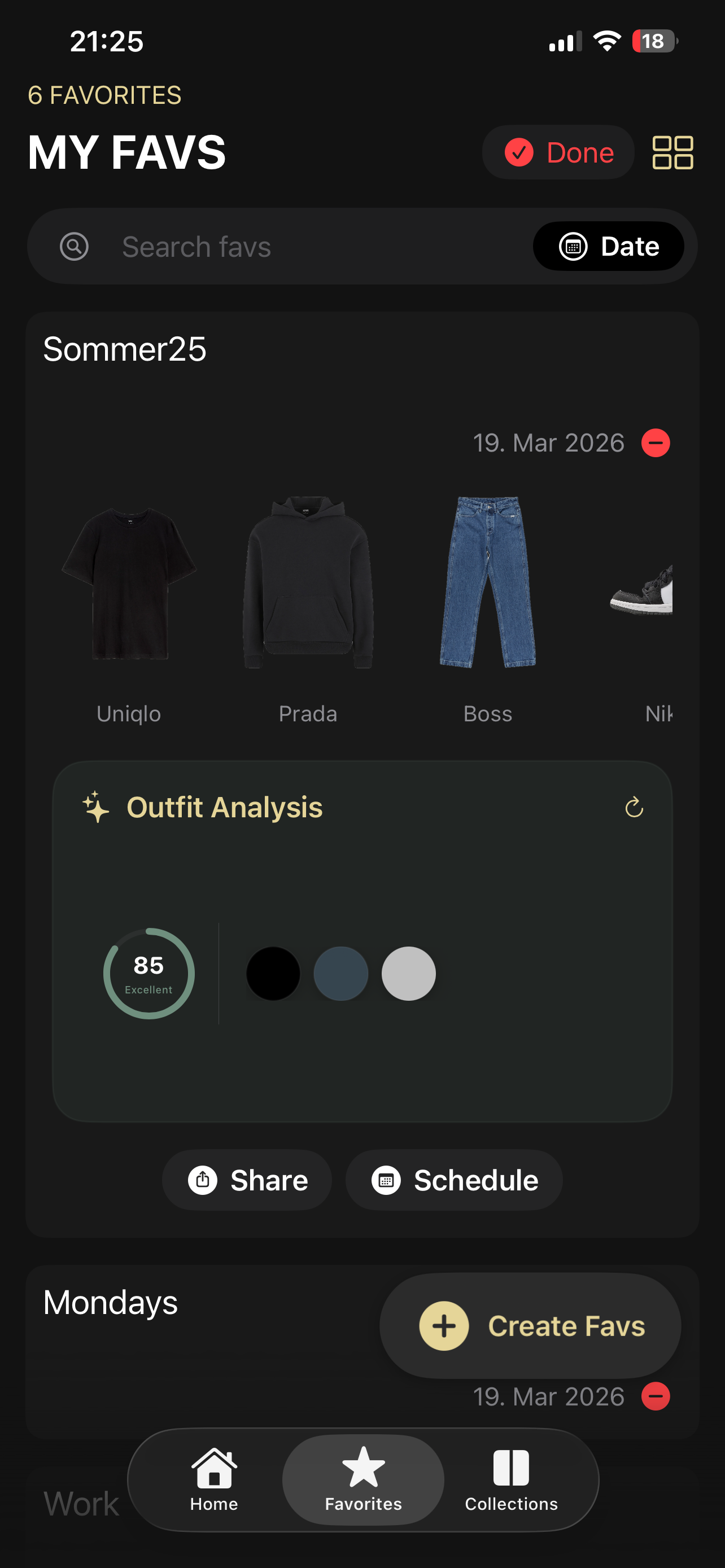
Task: Share the Sommer25 outfit
Action: [247, 1180]
